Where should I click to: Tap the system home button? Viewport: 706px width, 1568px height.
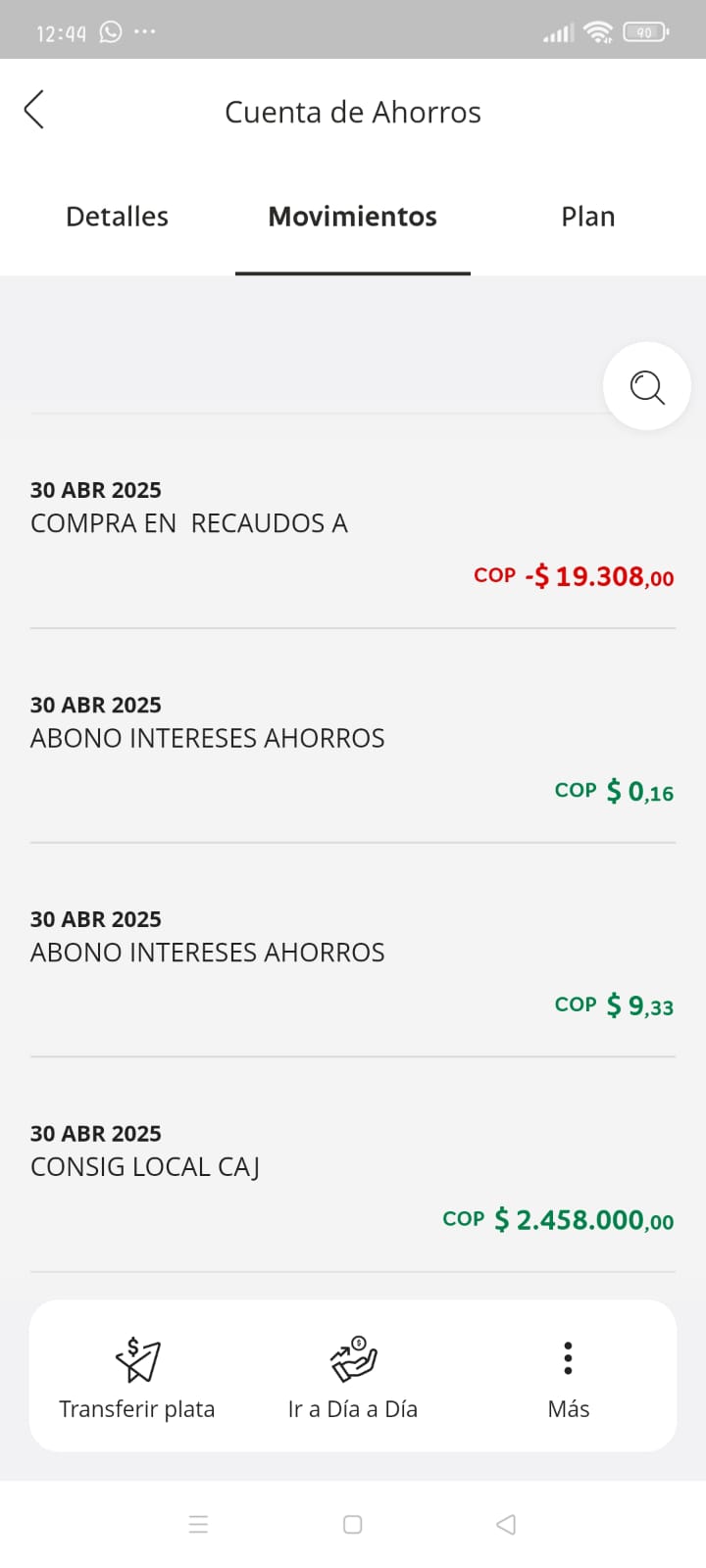pos(353,1524)
